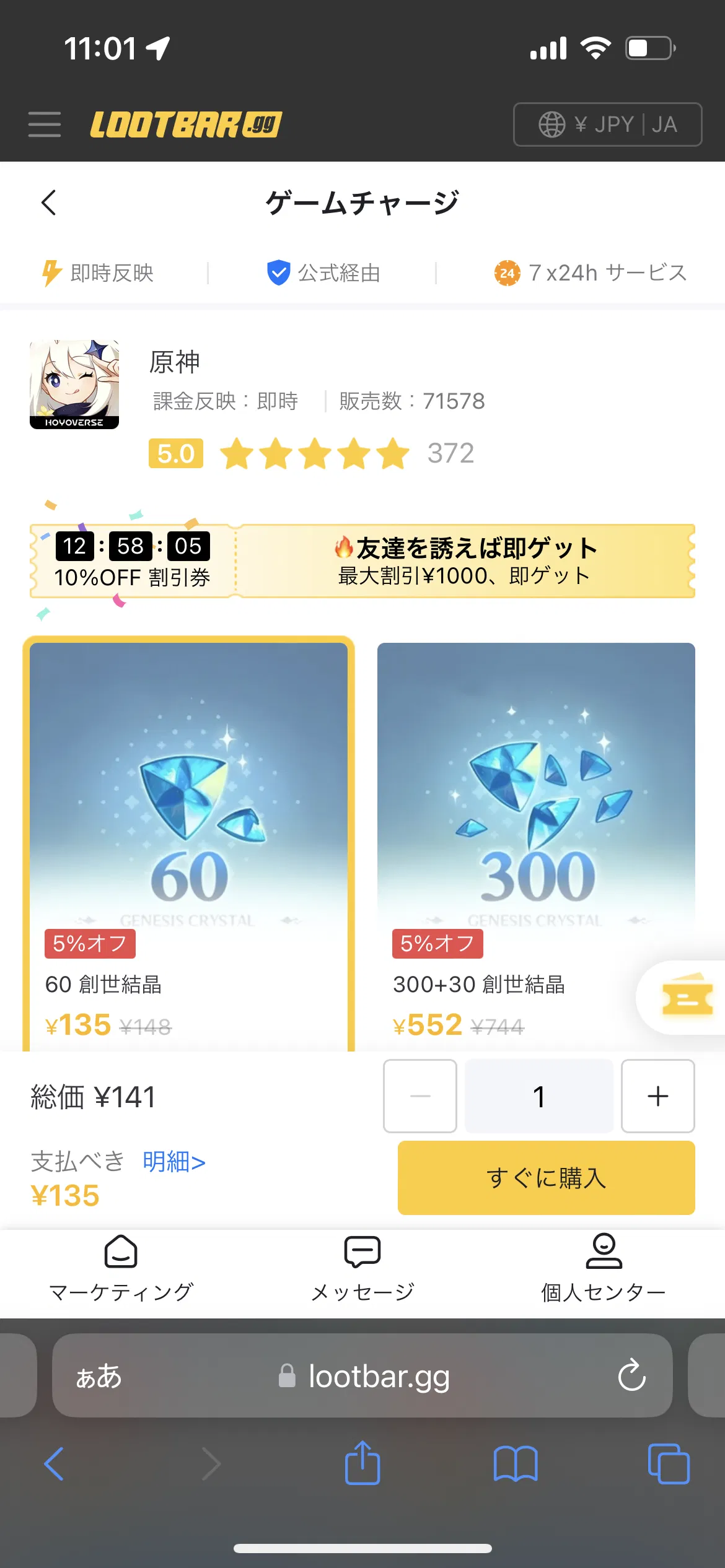
Task: Open 個人センター profile icon
Action: pyautogui.click(x=603, y=1251)
